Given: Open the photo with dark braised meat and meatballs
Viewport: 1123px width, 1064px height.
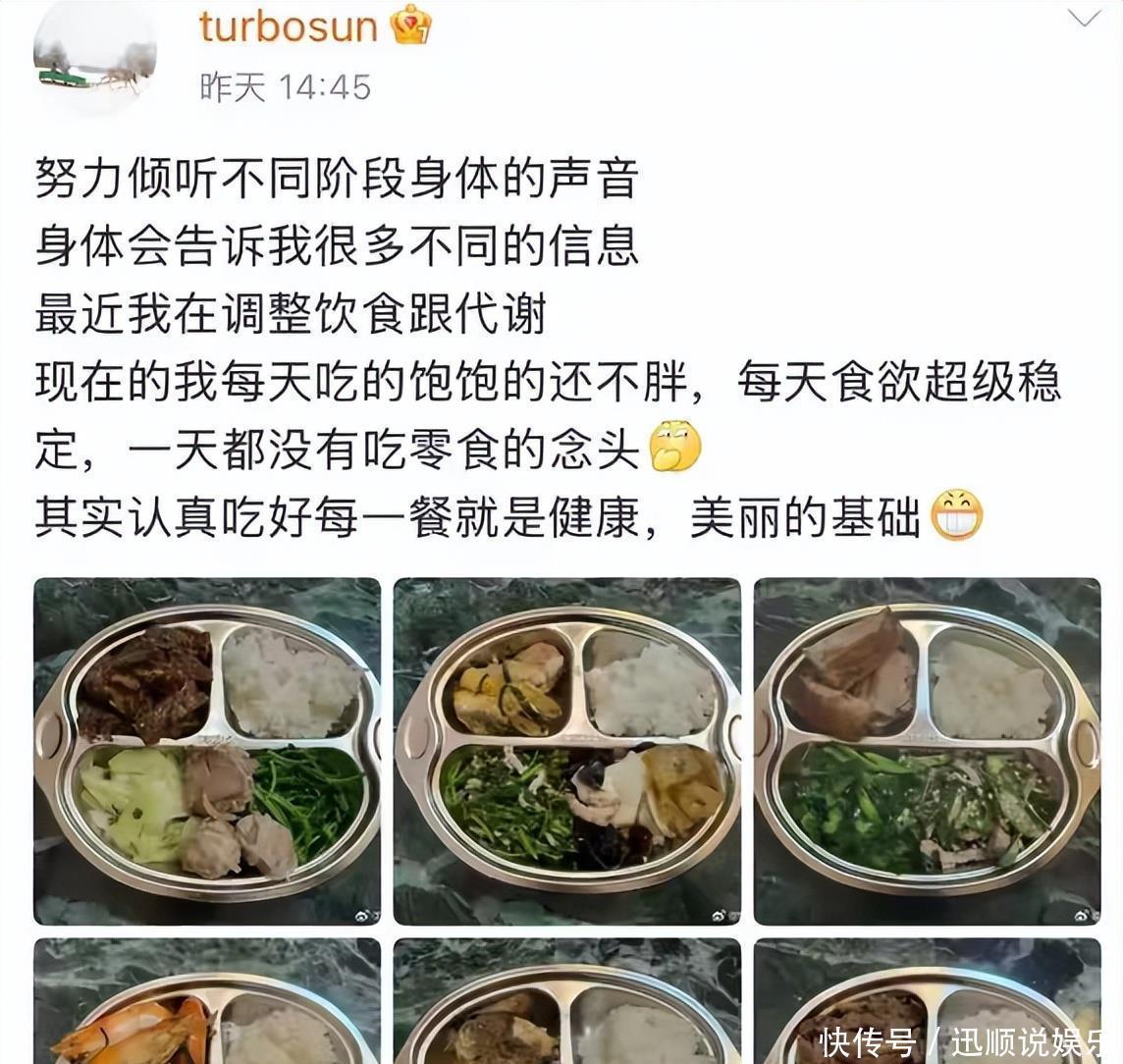Looking at the screenshot, I should coord(207,751).
